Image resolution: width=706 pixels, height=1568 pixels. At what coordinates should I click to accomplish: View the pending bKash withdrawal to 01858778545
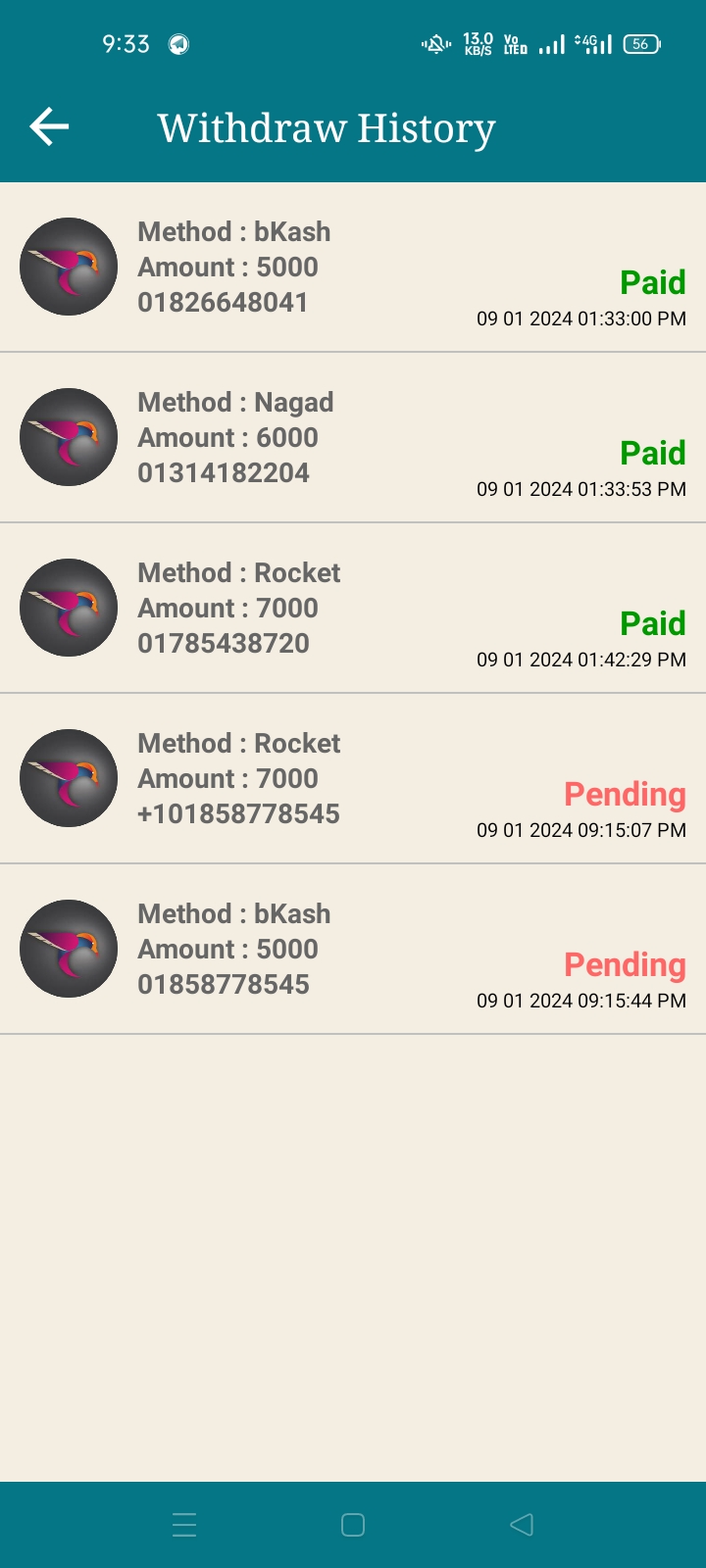[x=353, y=950]
